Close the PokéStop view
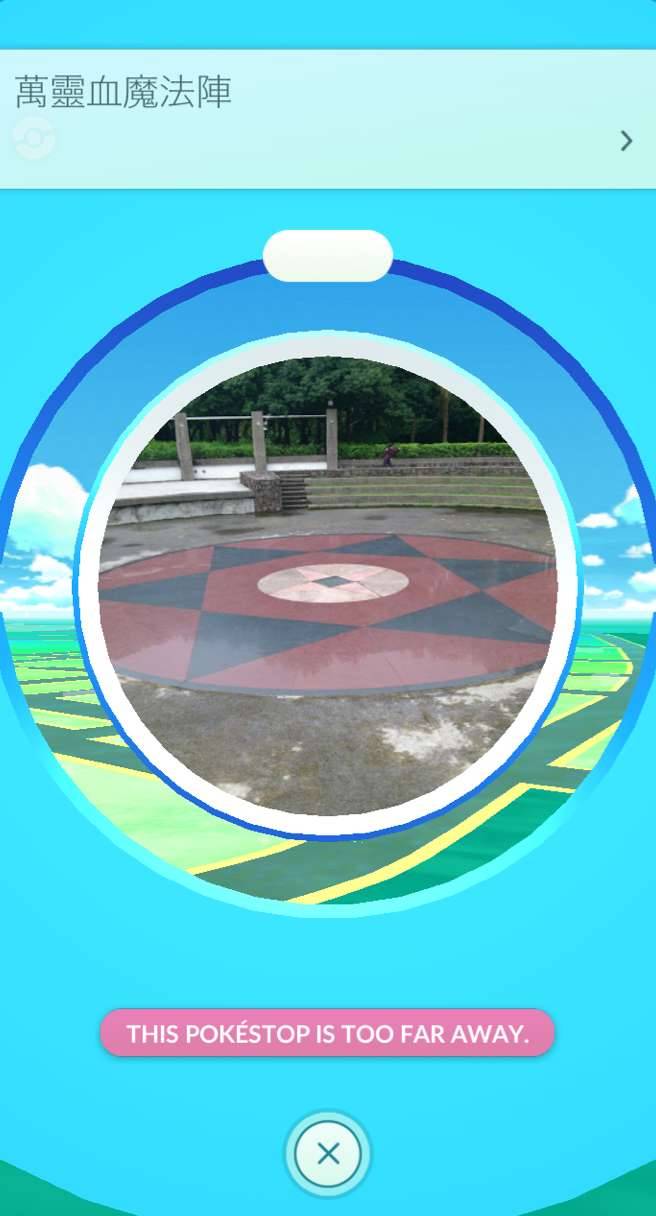This screenshot has height=1216, width=656. [x=327, y=1154]
